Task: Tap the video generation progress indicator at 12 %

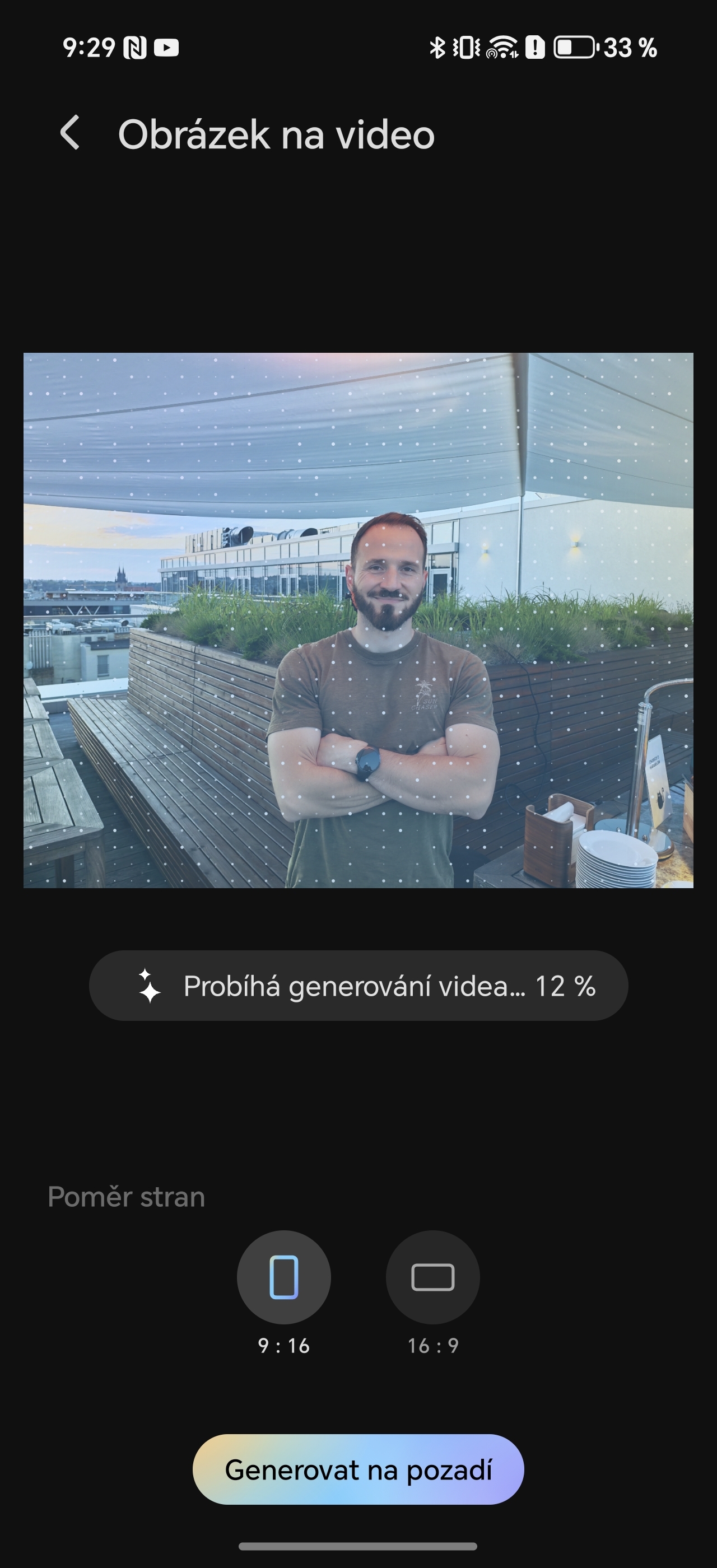Action: click(x=358, y=984)
